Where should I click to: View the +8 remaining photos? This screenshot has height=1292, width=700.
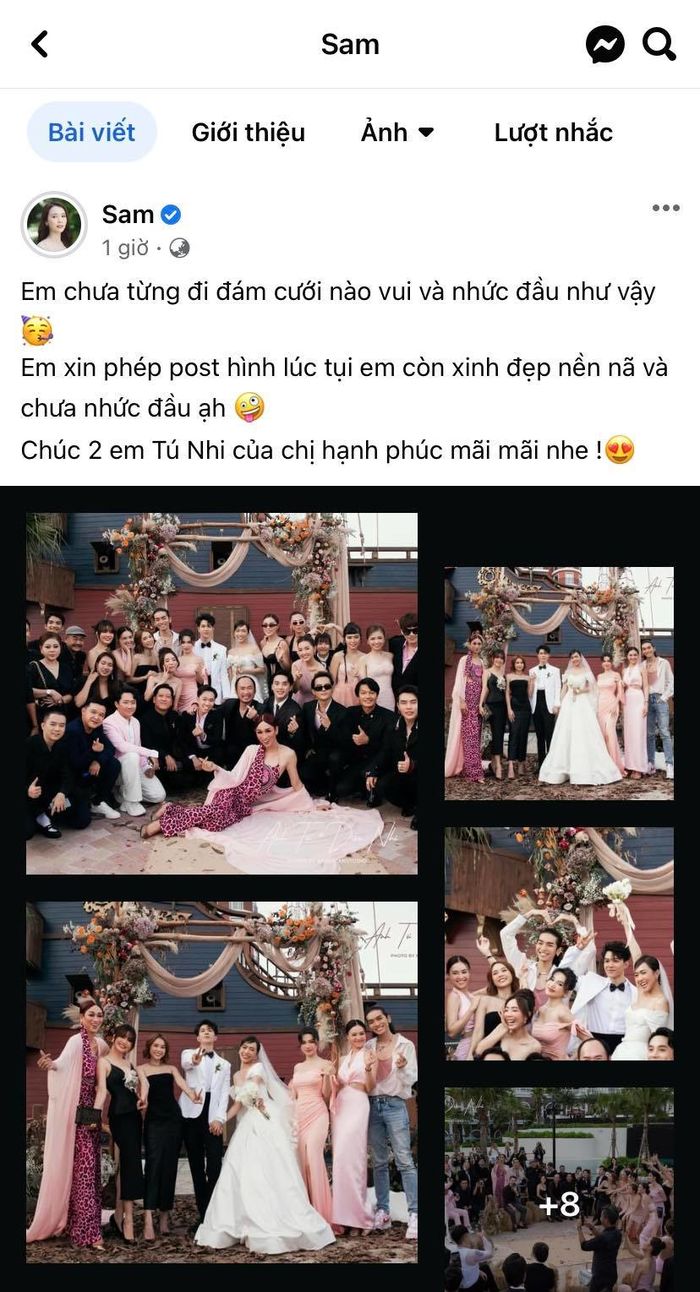click(559, 1186)
